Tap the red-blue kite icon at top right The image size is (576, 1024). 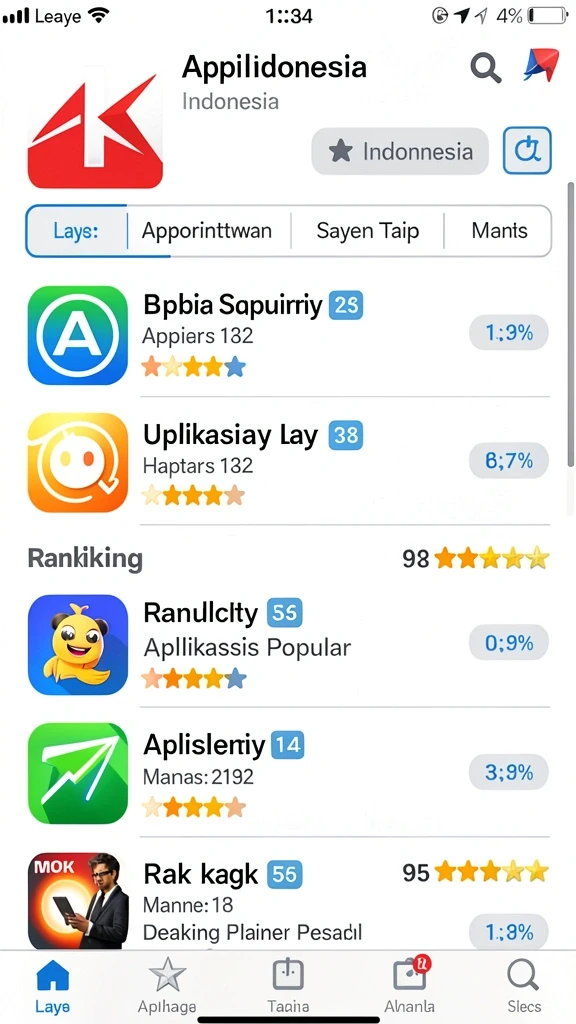541,65
